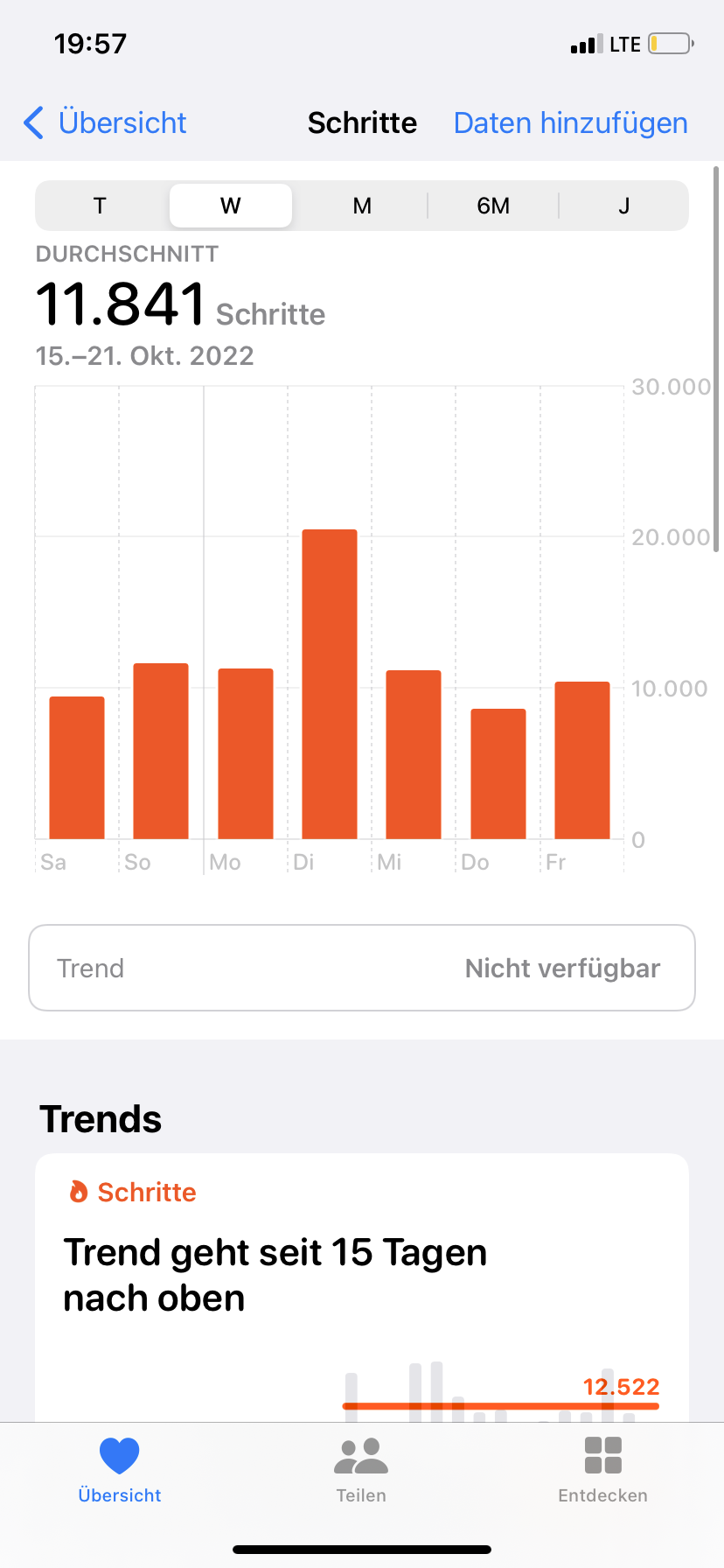Switch to the T day view

point(100,206)
